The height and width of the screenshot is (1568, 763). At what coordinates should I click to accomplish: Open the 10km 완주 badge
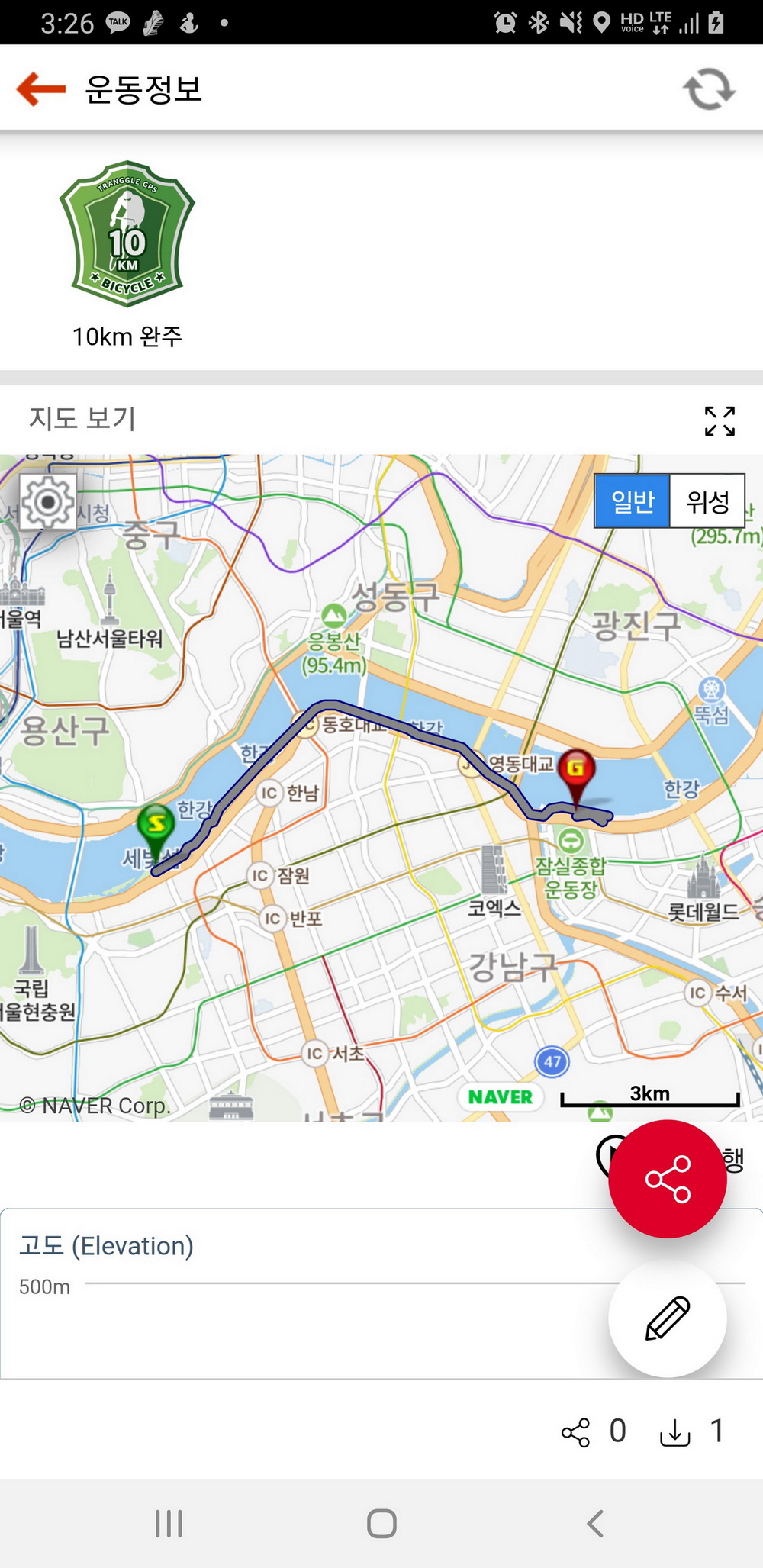tap(127, 234)
